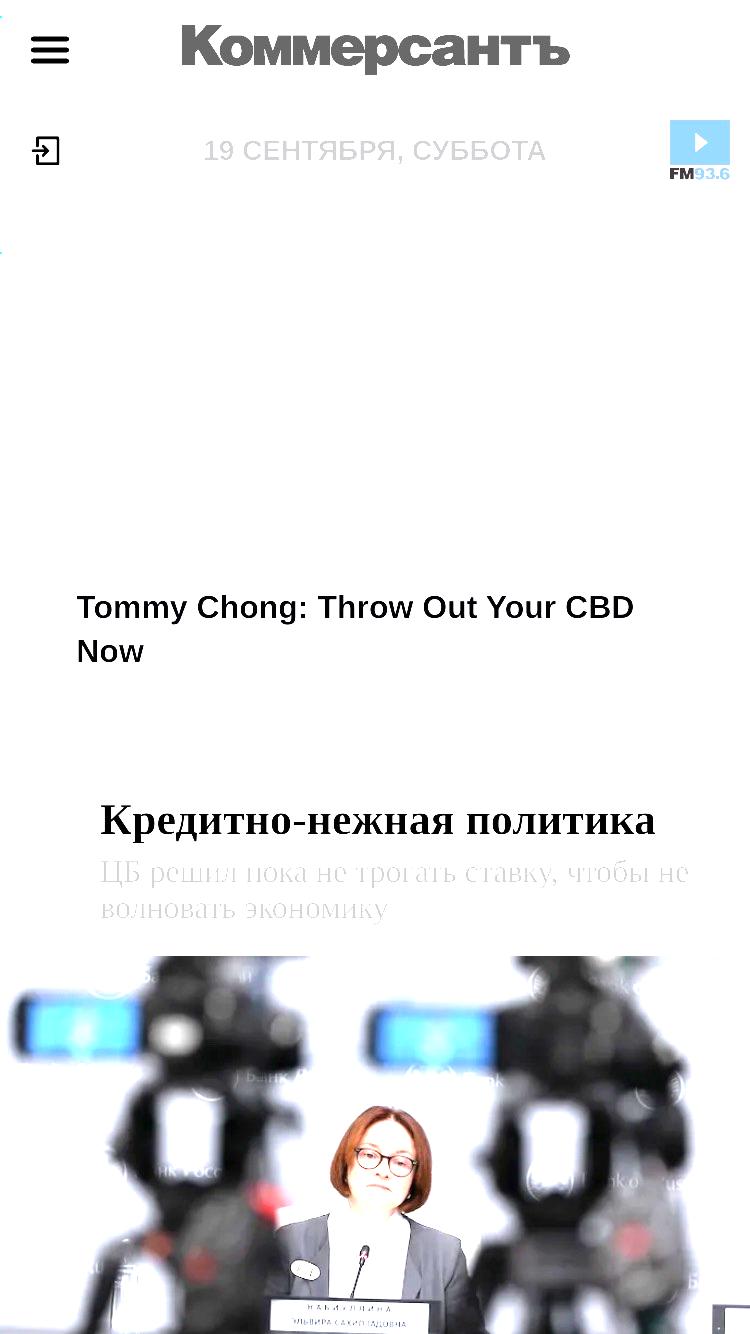Go to the Коммерсантъ home page
This screenshot has width=750, height=1334.
[x=375, y=49]
